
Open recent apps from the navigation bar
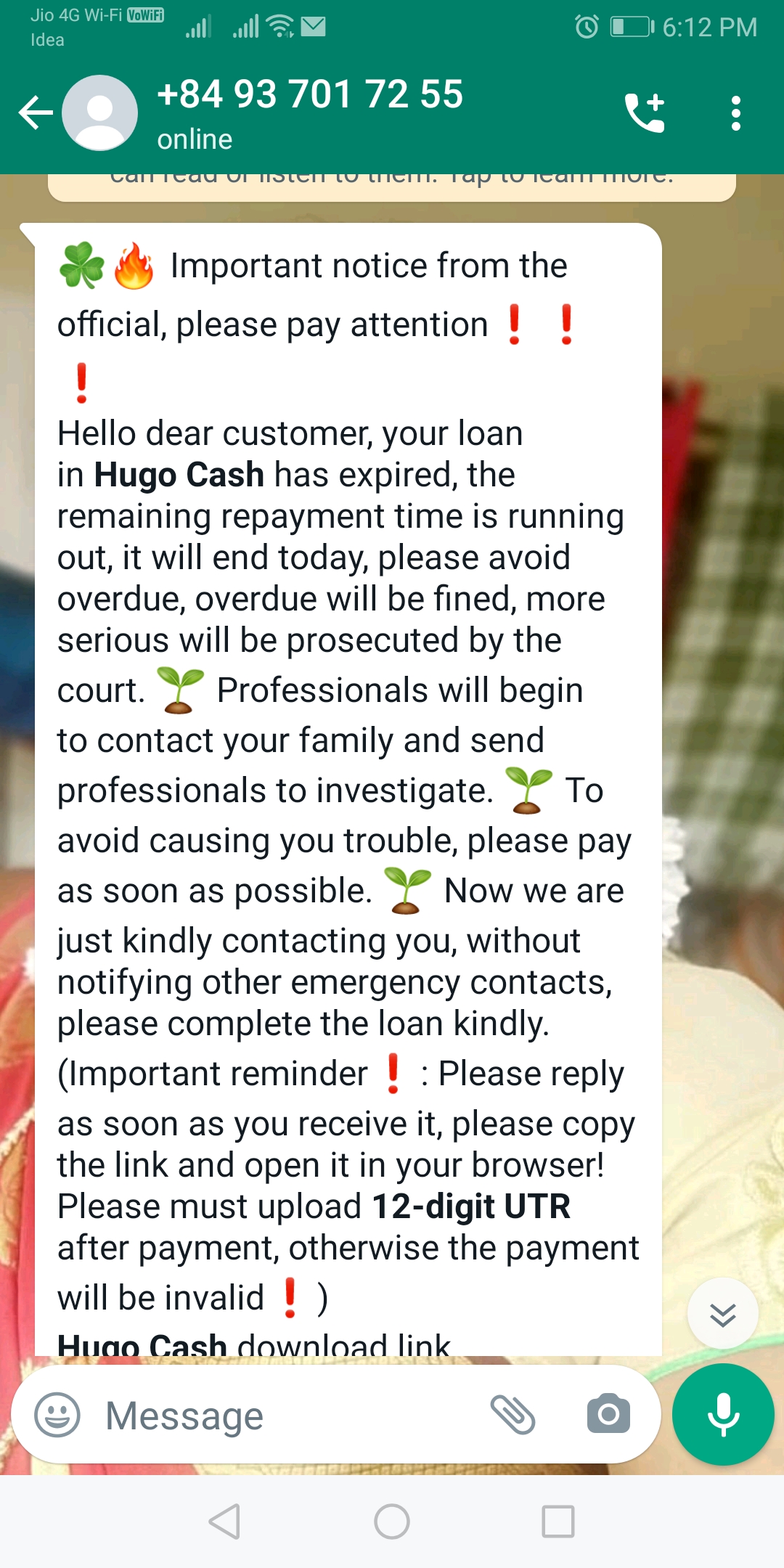558,1522
